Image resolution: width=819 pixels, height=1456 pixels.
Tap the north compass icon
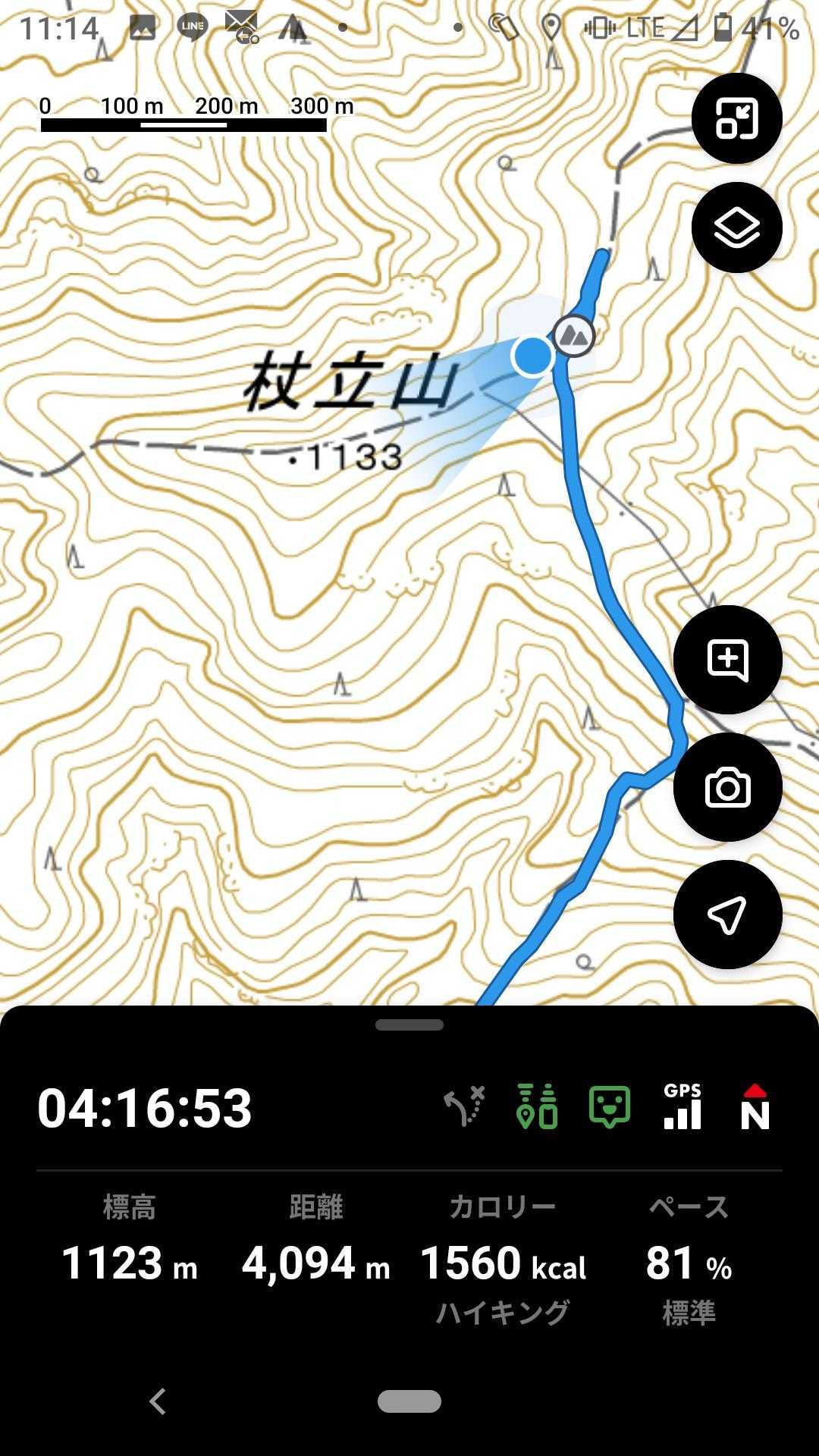pyautogui.click(x=755, y=1108)
